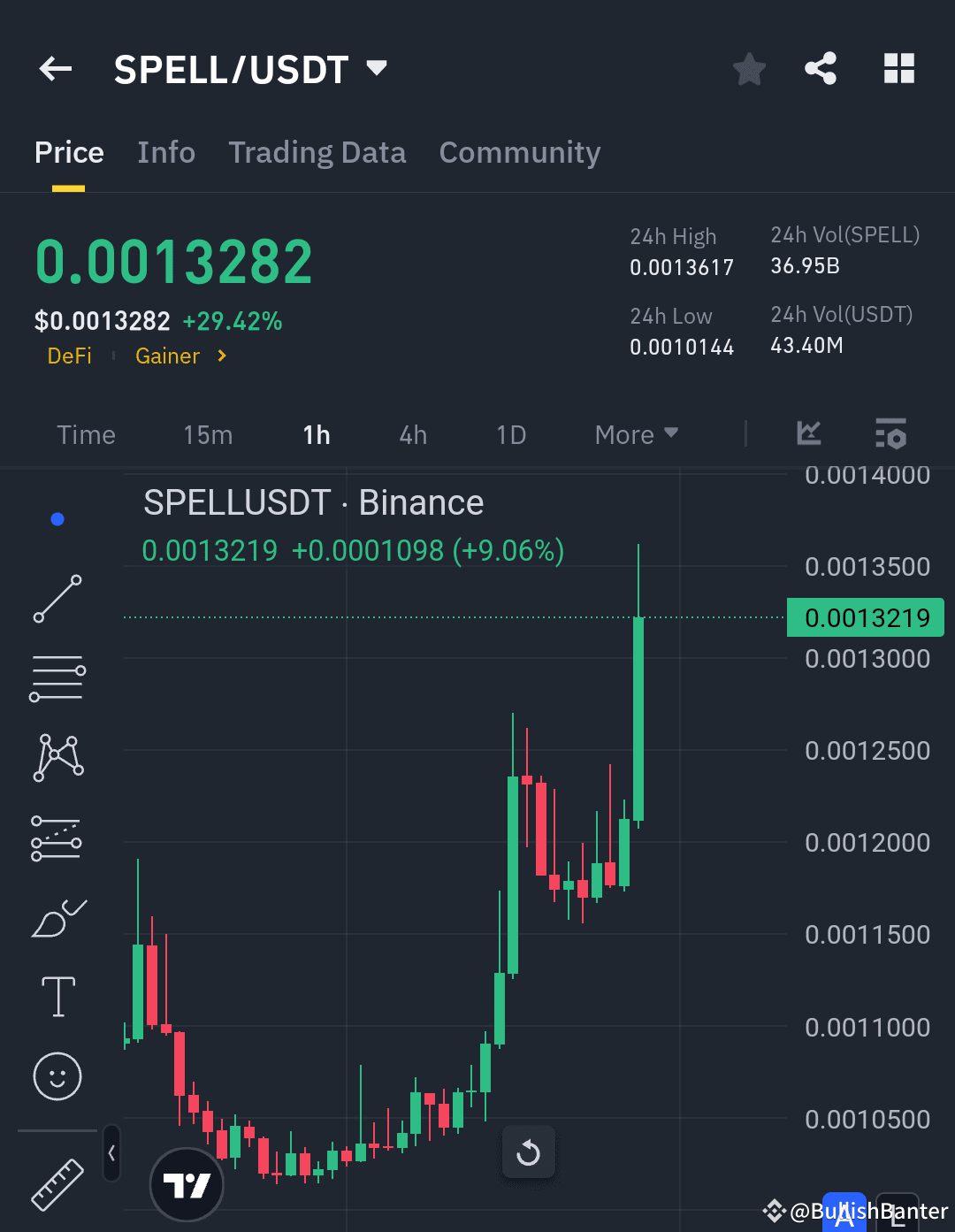955x1232 pixels.
Task: Select the brush drawing tool
Action: (x=57, y=918)
